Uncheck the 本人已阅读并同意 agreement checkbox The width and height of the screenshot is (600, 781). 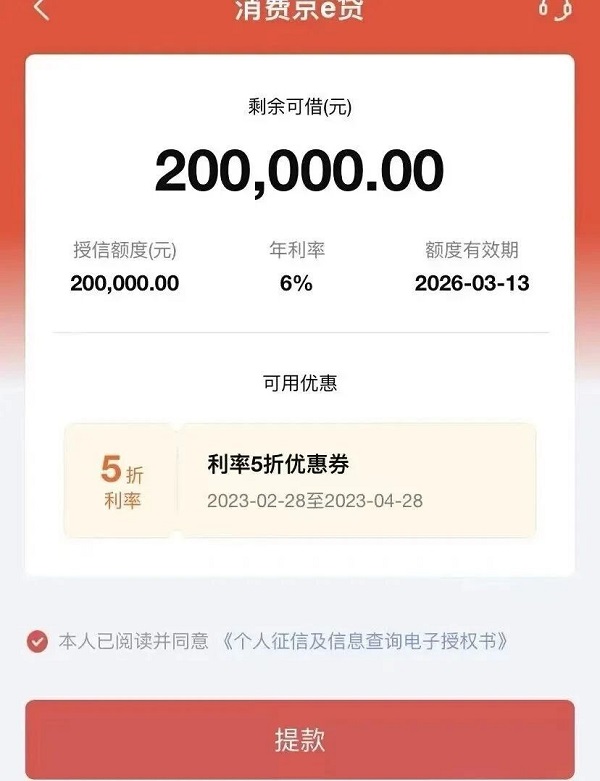click(x=37, y=641)
